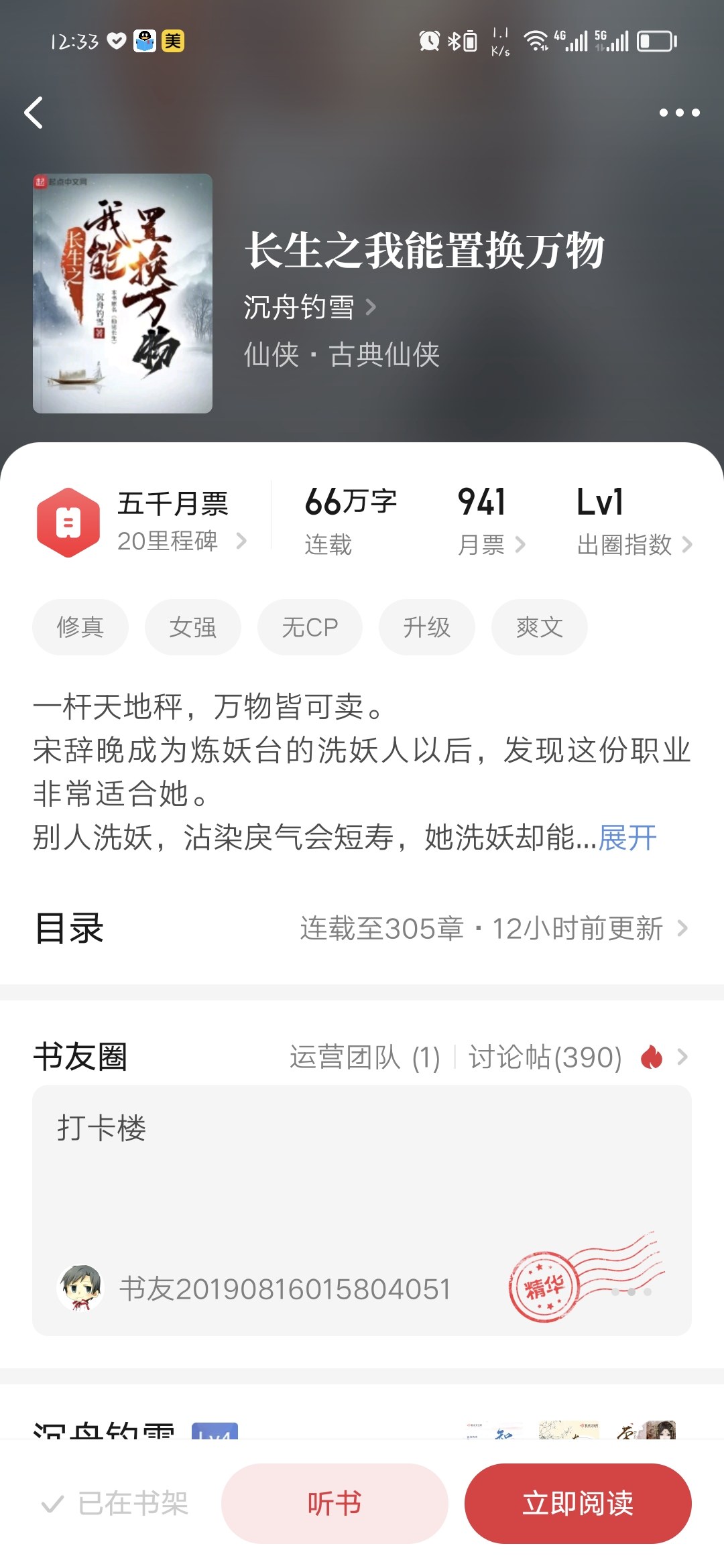Select the 女强 tag chip
The image size is (724, 1568).
click(x=192, y=627)
